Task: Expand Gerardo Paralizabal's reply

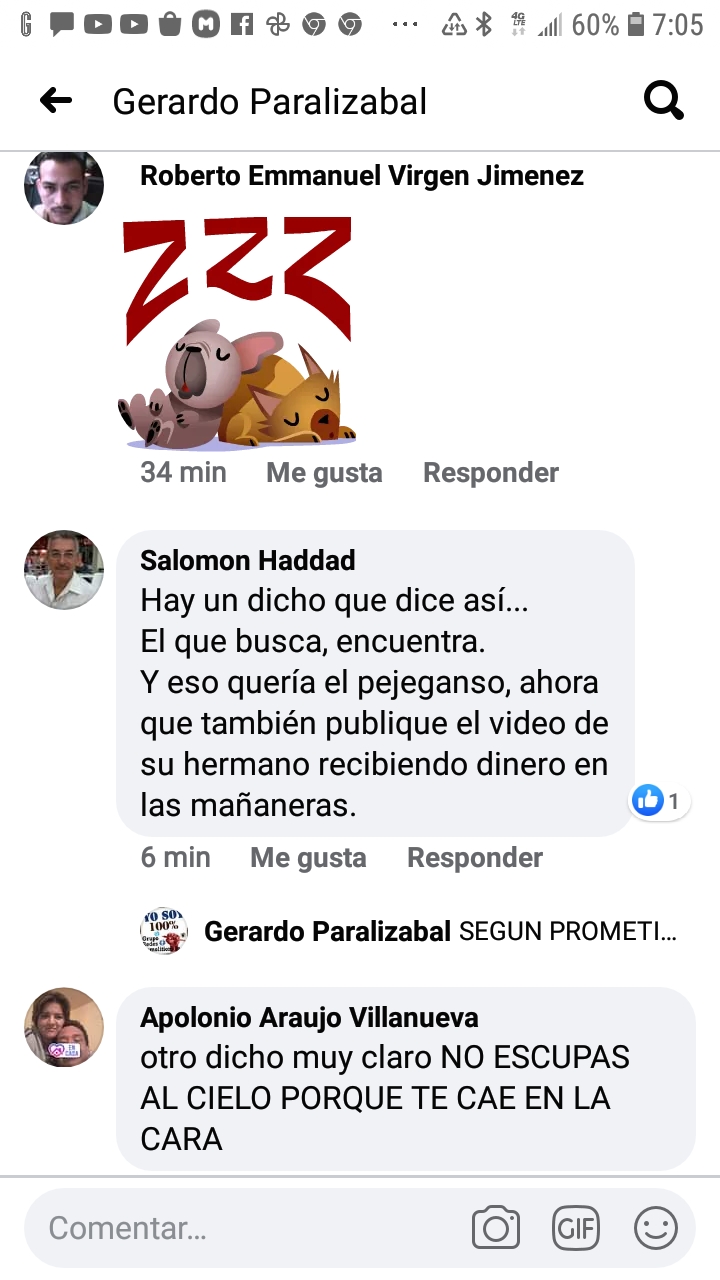Action: tap(440, 932)
